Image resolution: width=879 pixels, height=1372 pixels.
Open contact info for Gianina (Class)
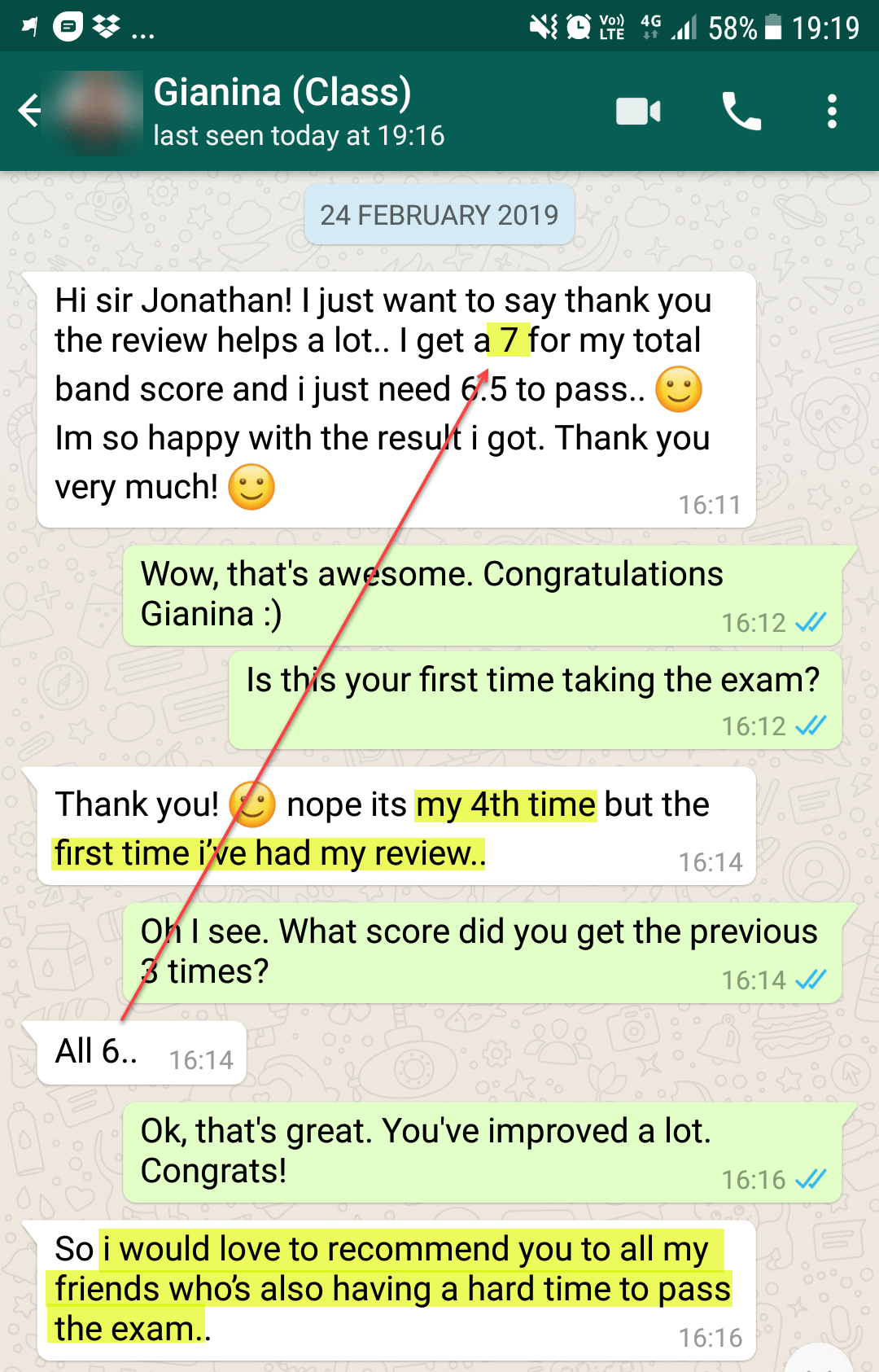tap(282, 92)
